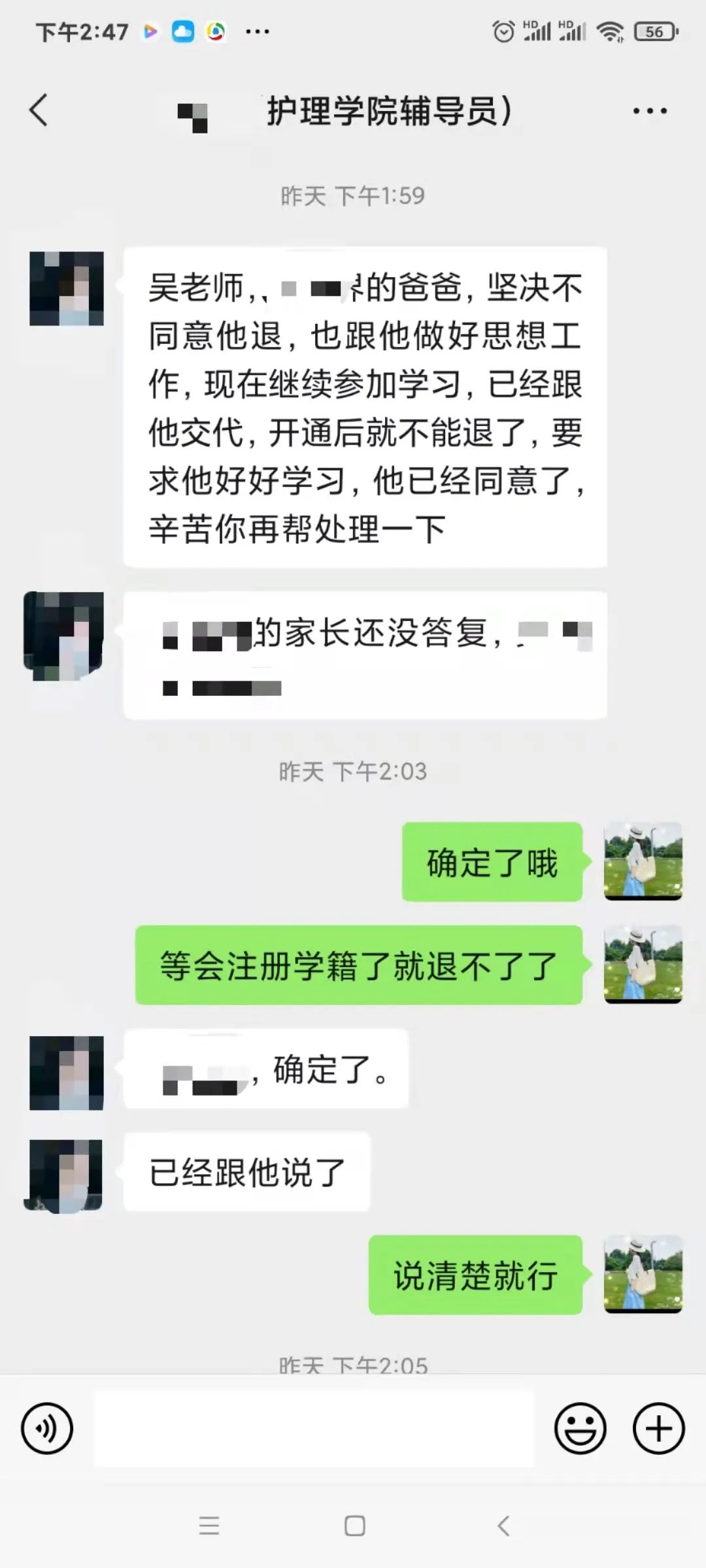
Task: Tap your own avatar beside 确定了哦
Action: pos(643,861)
